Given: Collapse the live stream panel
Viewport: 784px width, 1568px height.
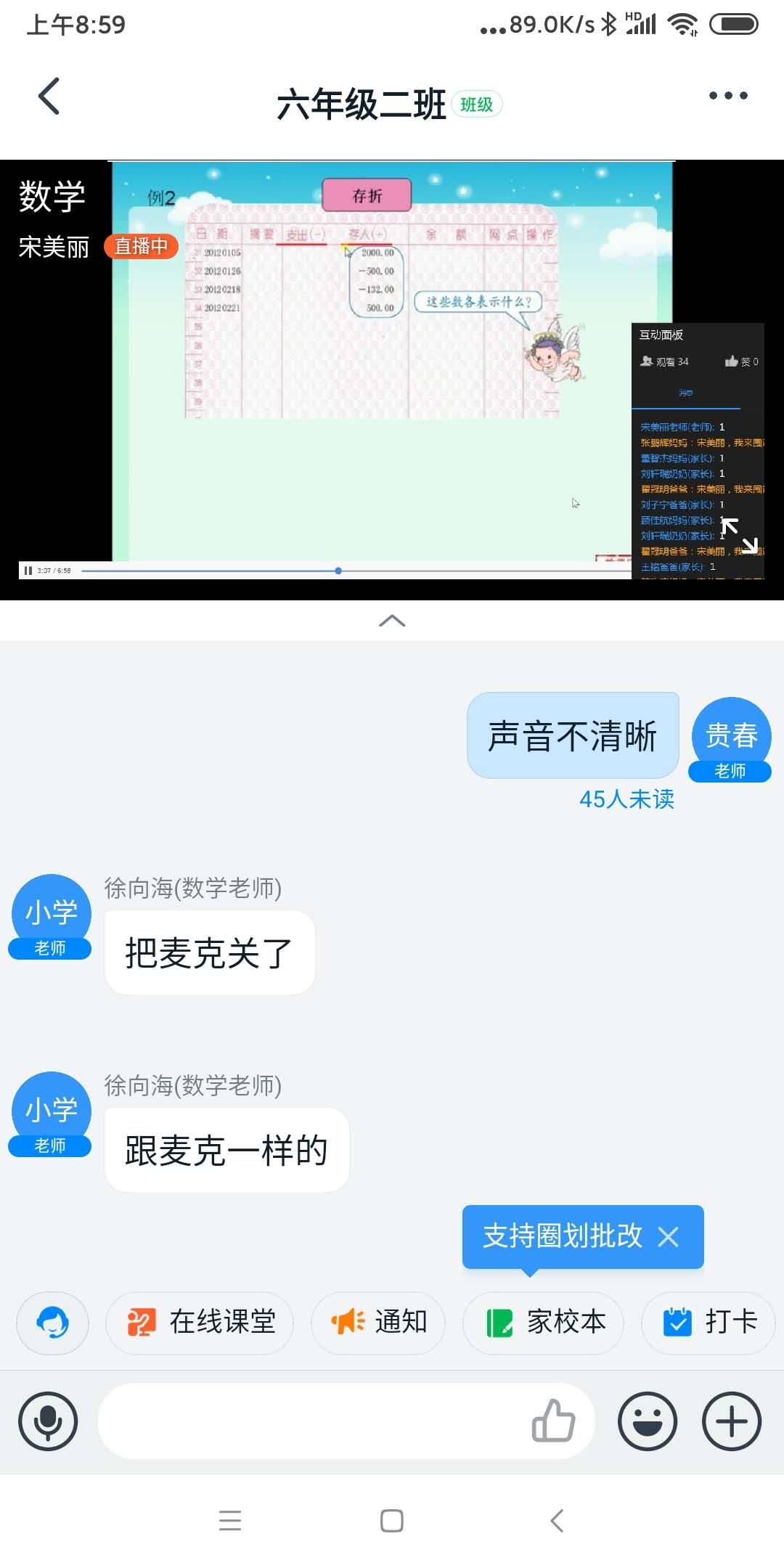Looking at the screenshot, I should tap(392, 621).
